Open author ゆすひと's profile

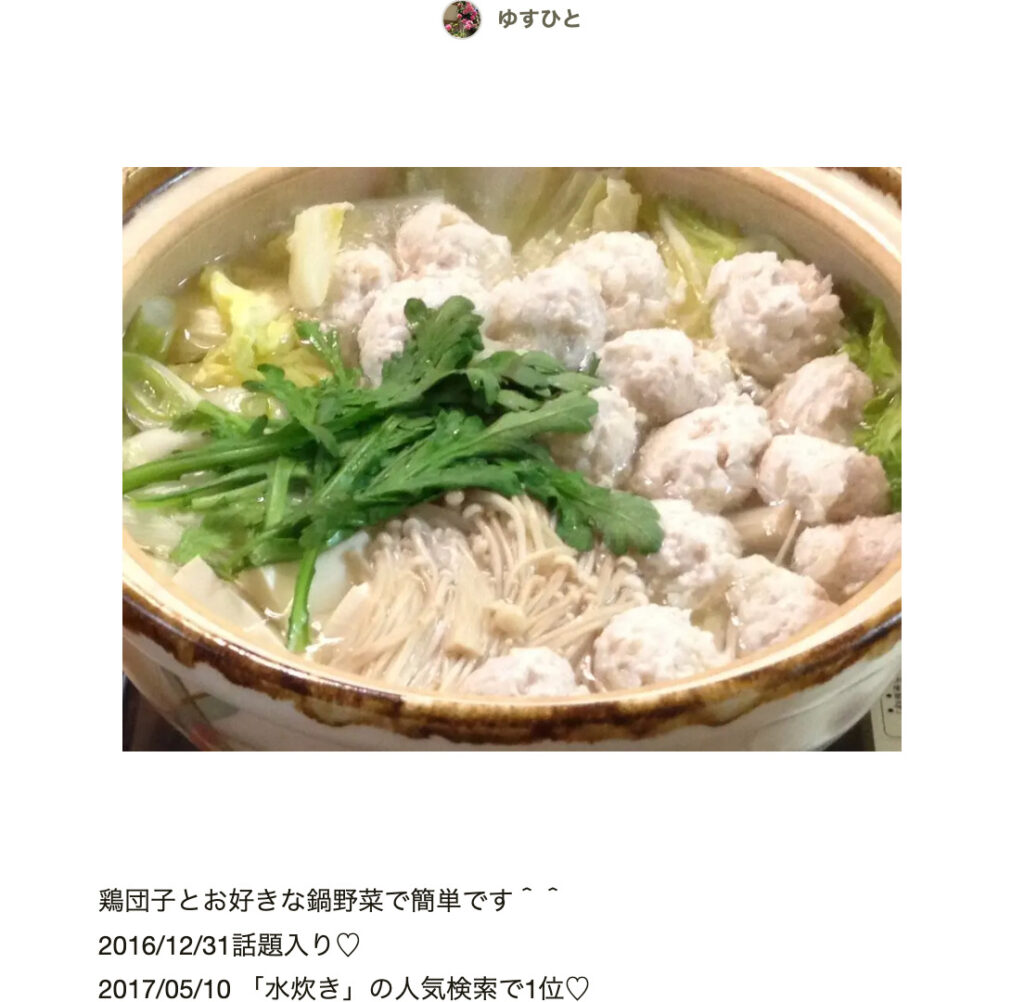tap(538, 19)
